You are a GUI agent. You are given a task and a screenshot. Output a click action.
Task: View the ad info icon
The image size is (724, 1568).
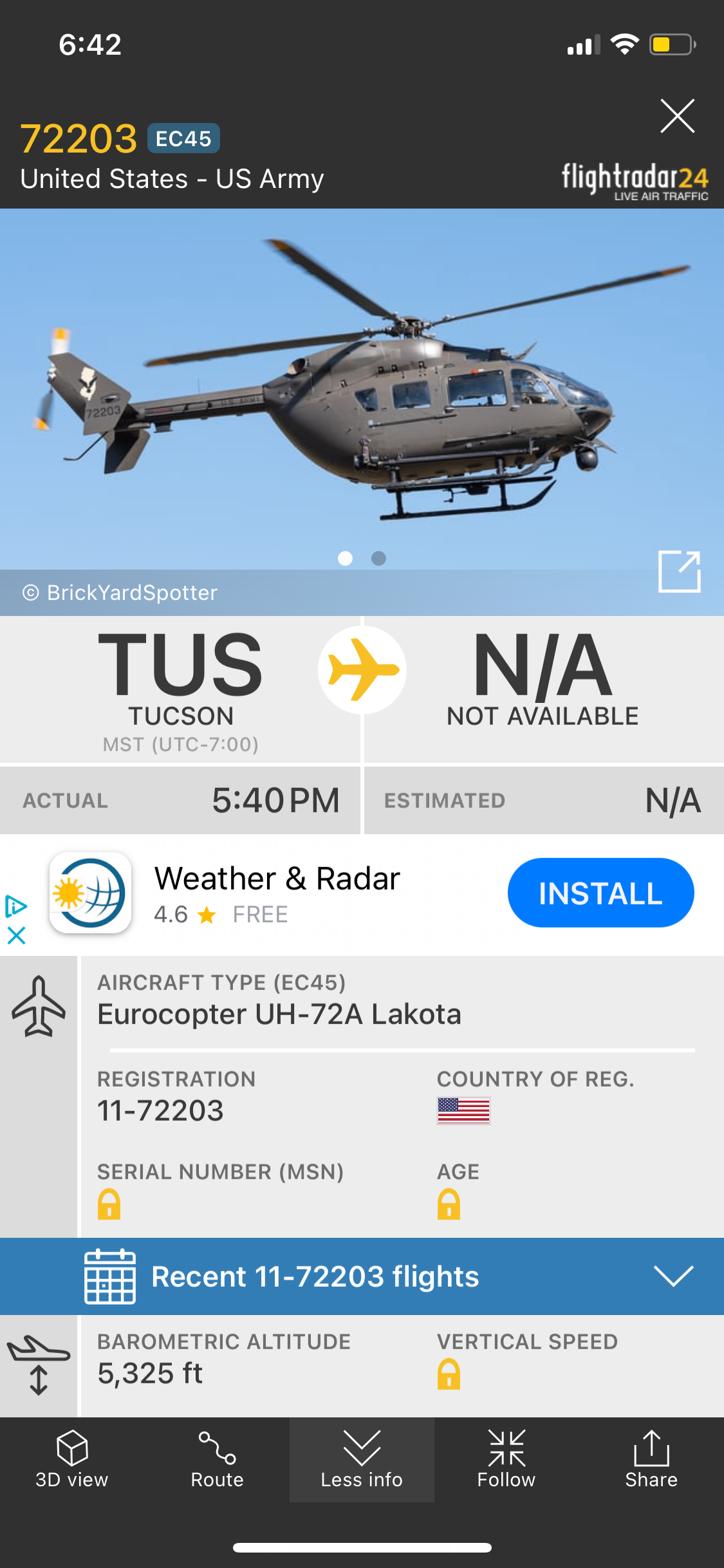16,906
